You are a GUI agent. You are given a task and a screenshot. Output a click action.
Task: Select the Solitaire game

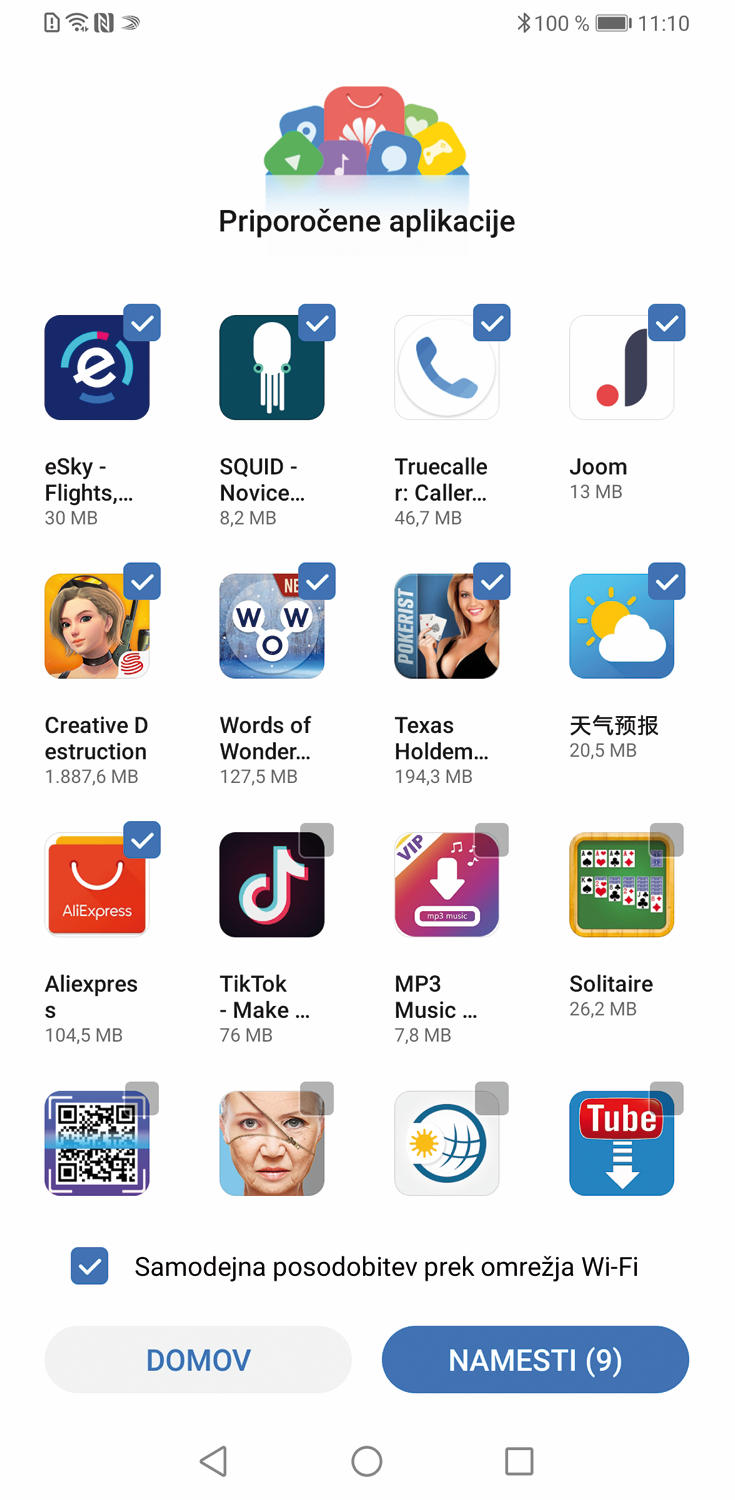(667, 840)
